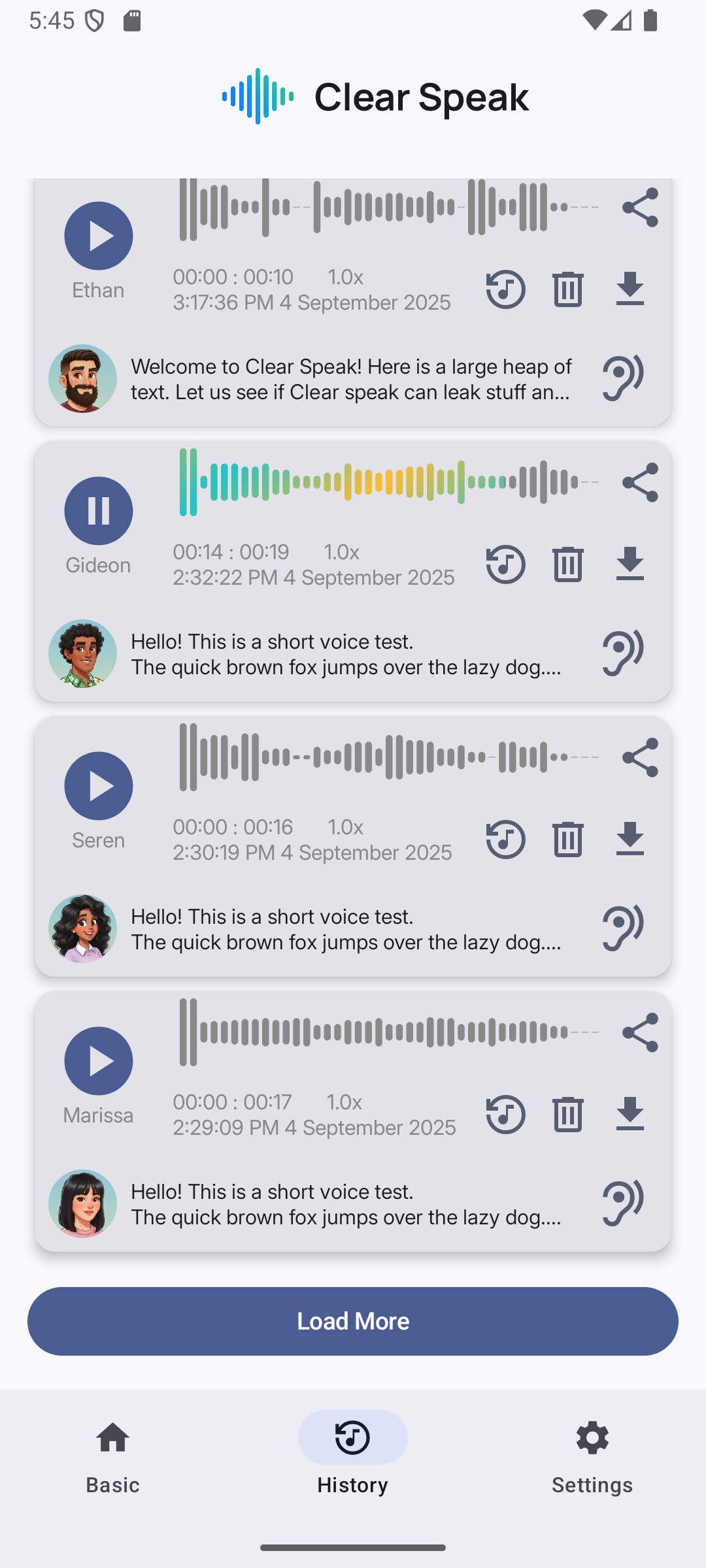The height and width of the screenshot is (1568, 706).
Task: Delete Ethan's recording with trash icon
Action: [x=567, y=289]
